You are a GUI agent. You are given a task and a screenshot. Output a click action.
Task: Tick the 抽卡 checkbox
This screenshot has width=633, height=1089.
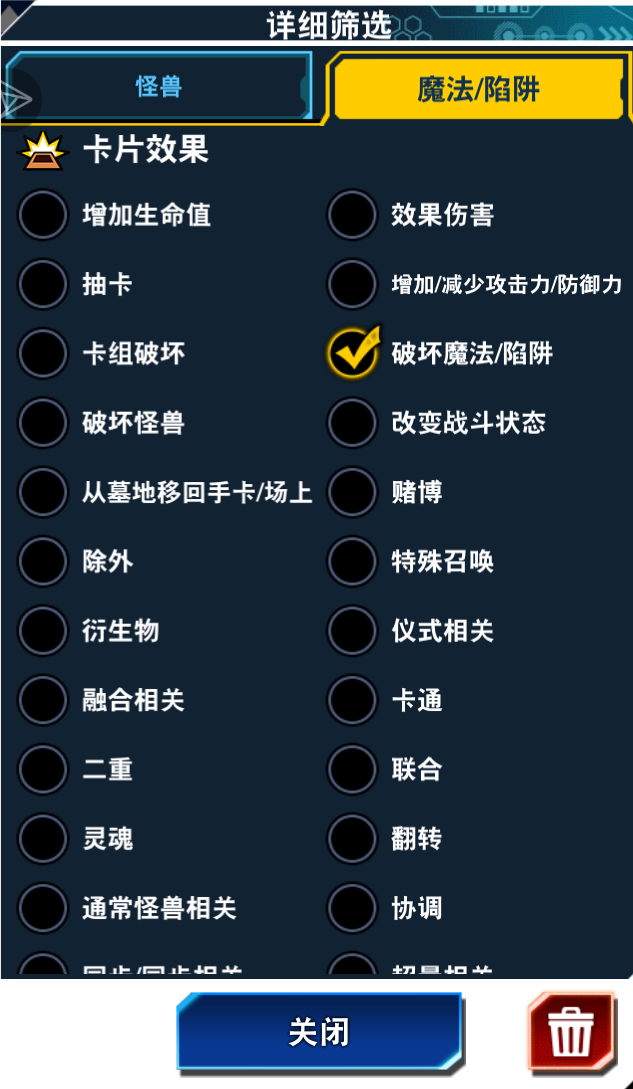click(42, 285)
